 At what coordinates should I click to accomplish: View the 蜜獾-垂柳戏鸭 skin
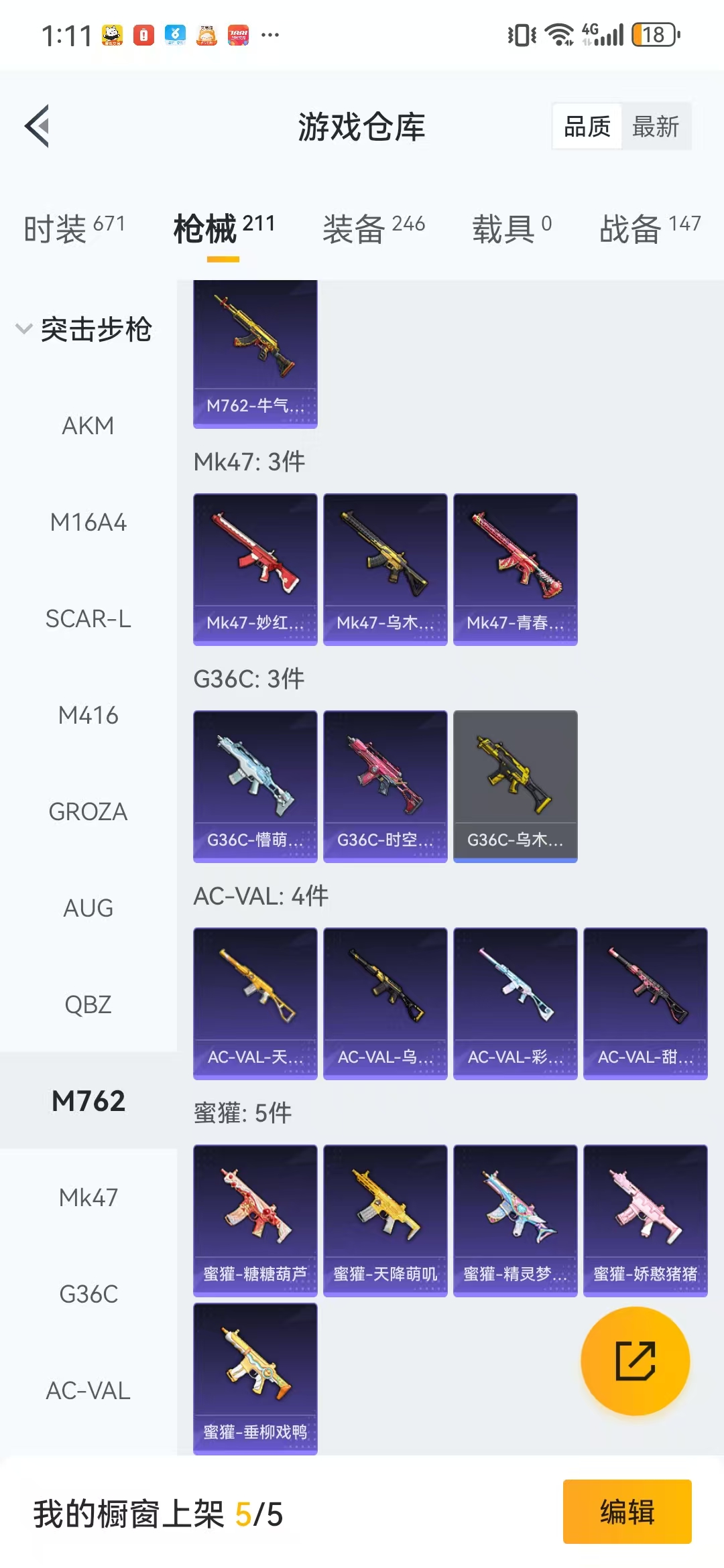(x=255, y=1379)
